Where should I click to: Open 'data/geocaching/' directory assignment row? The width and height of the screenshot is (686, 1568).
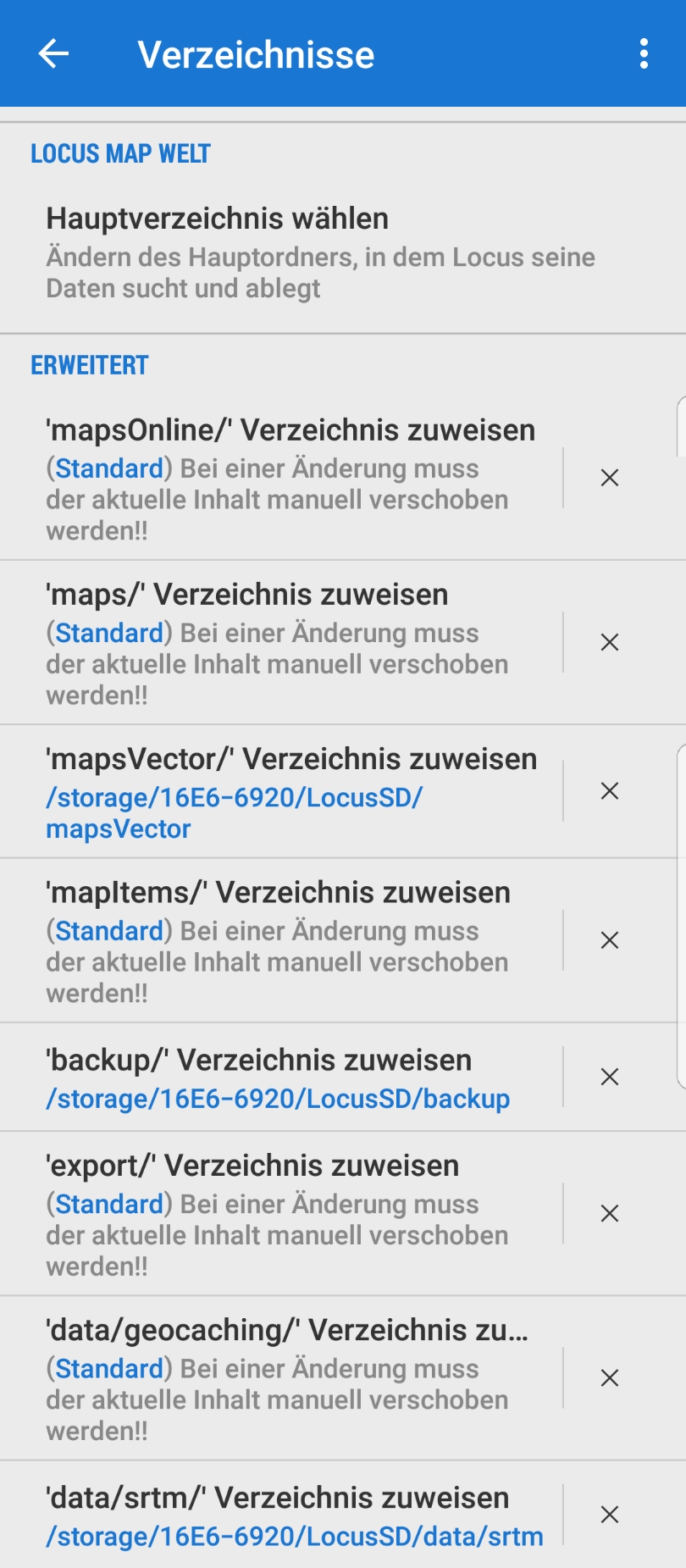(x=288, y=1378)
